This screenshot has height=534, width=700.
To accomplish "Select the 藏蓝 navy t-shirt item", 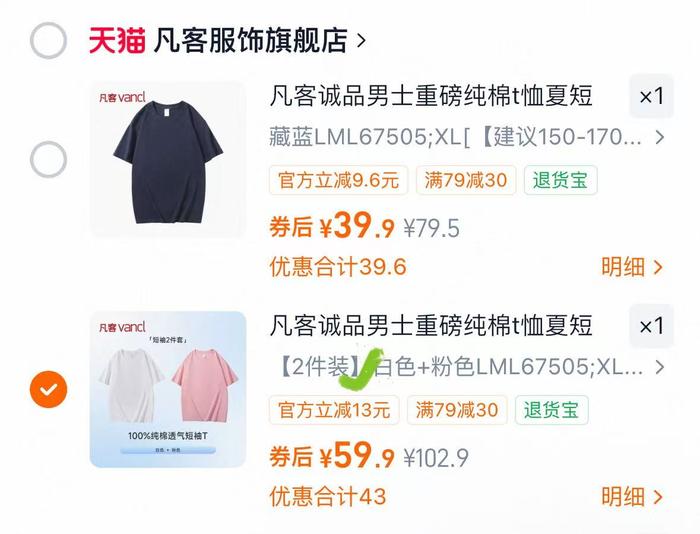I will point(49,159).
